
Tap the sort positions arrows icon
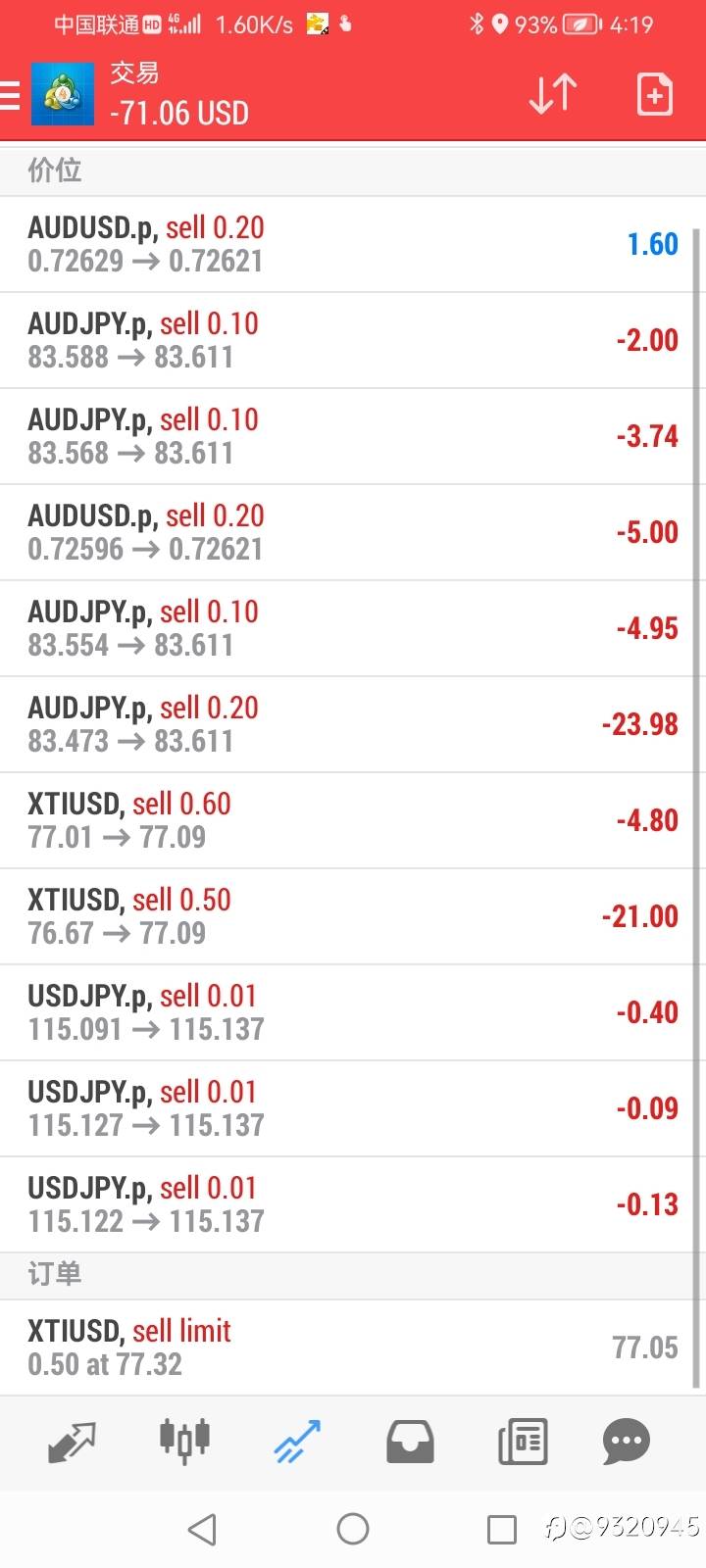pos(552,95)
